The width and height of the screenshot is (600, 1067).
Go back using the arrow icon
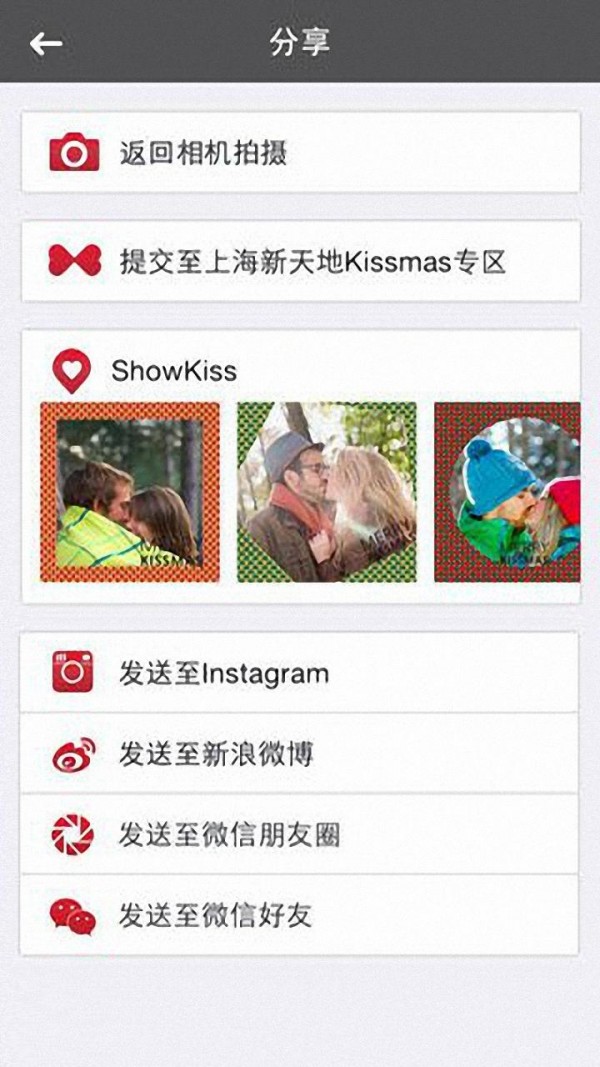click(46, 43)
